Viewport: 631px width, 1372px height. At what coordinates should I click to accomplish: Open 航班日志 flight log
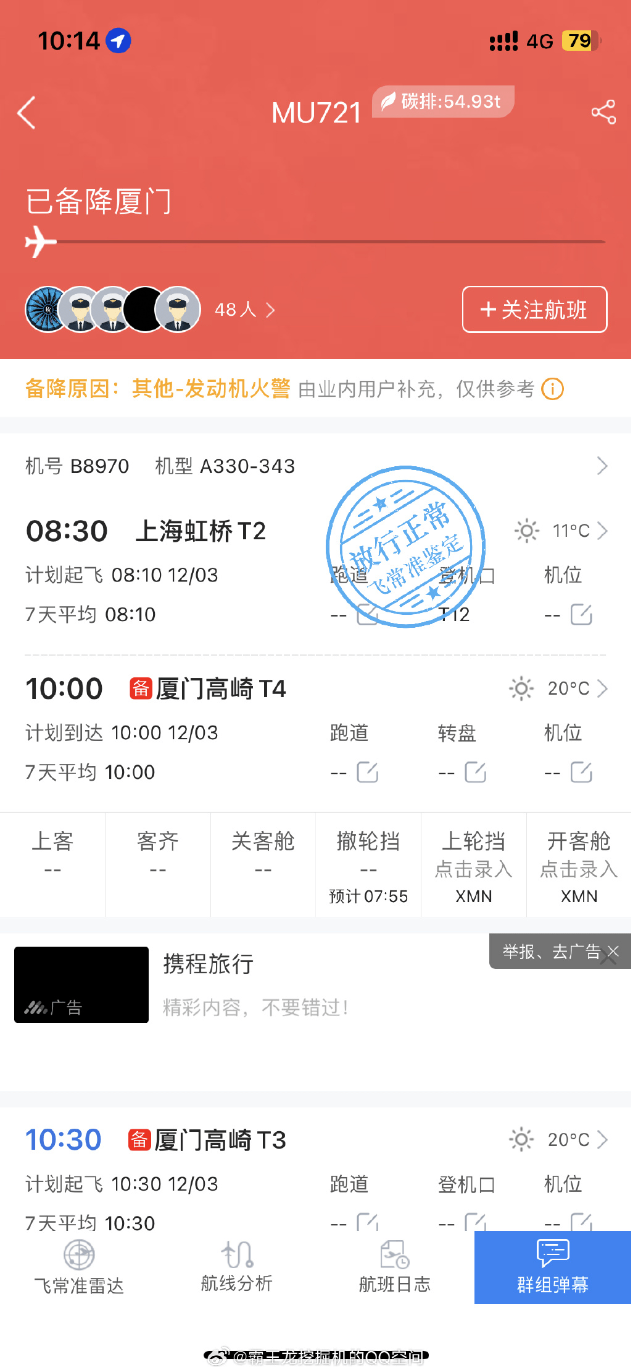click(394, 1268)
